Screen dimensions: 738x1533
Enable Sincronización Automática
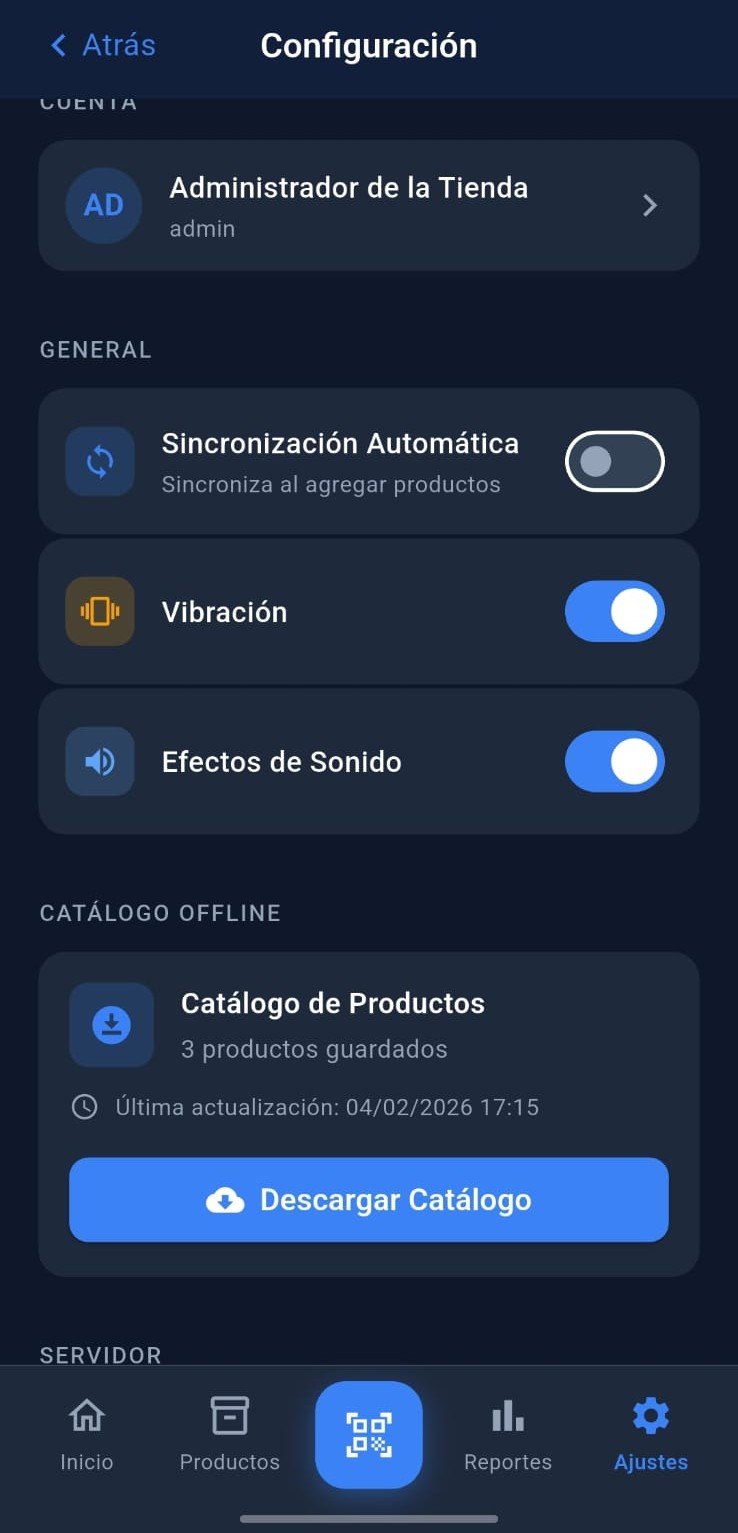(x=614, y=461)
